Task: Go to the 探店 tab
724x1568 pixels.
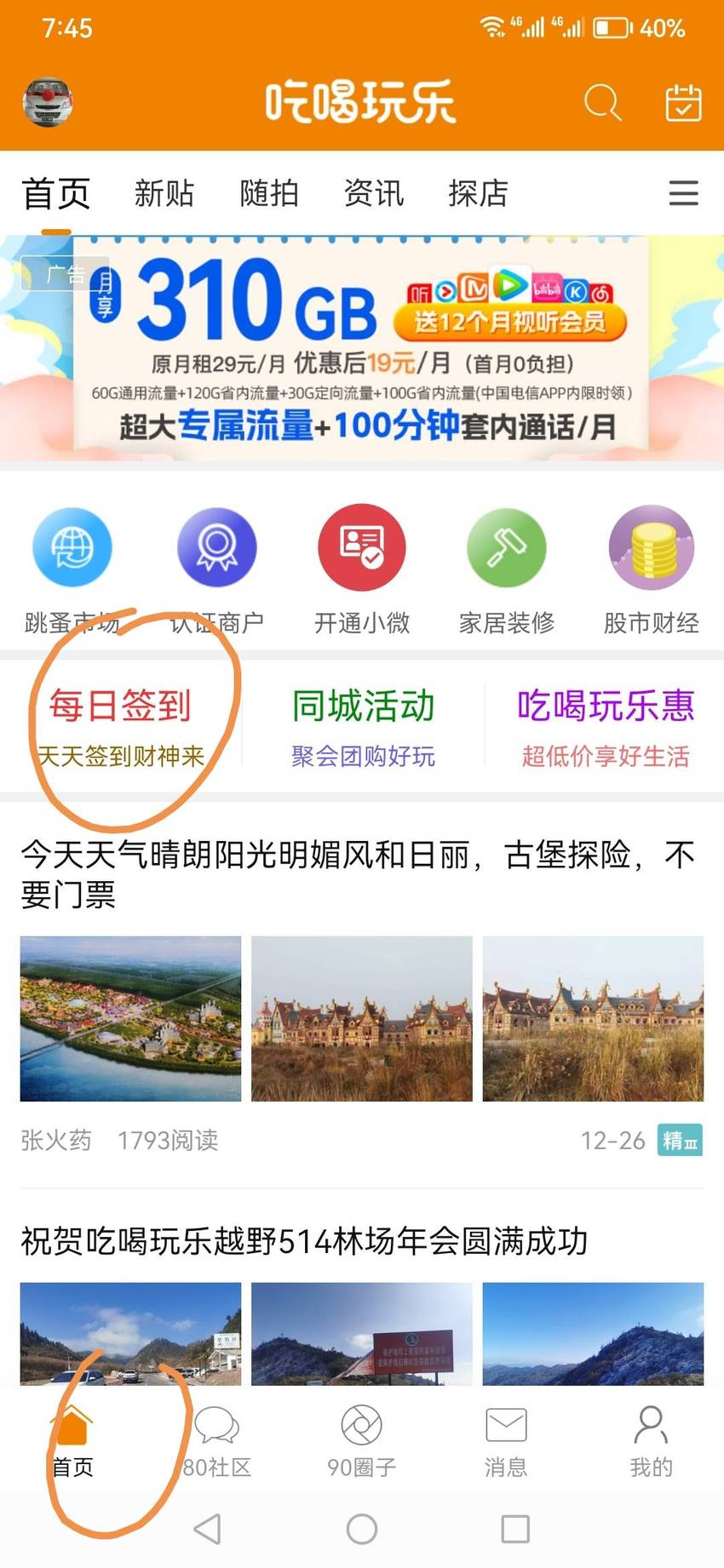Action: (x=479, y=193)
